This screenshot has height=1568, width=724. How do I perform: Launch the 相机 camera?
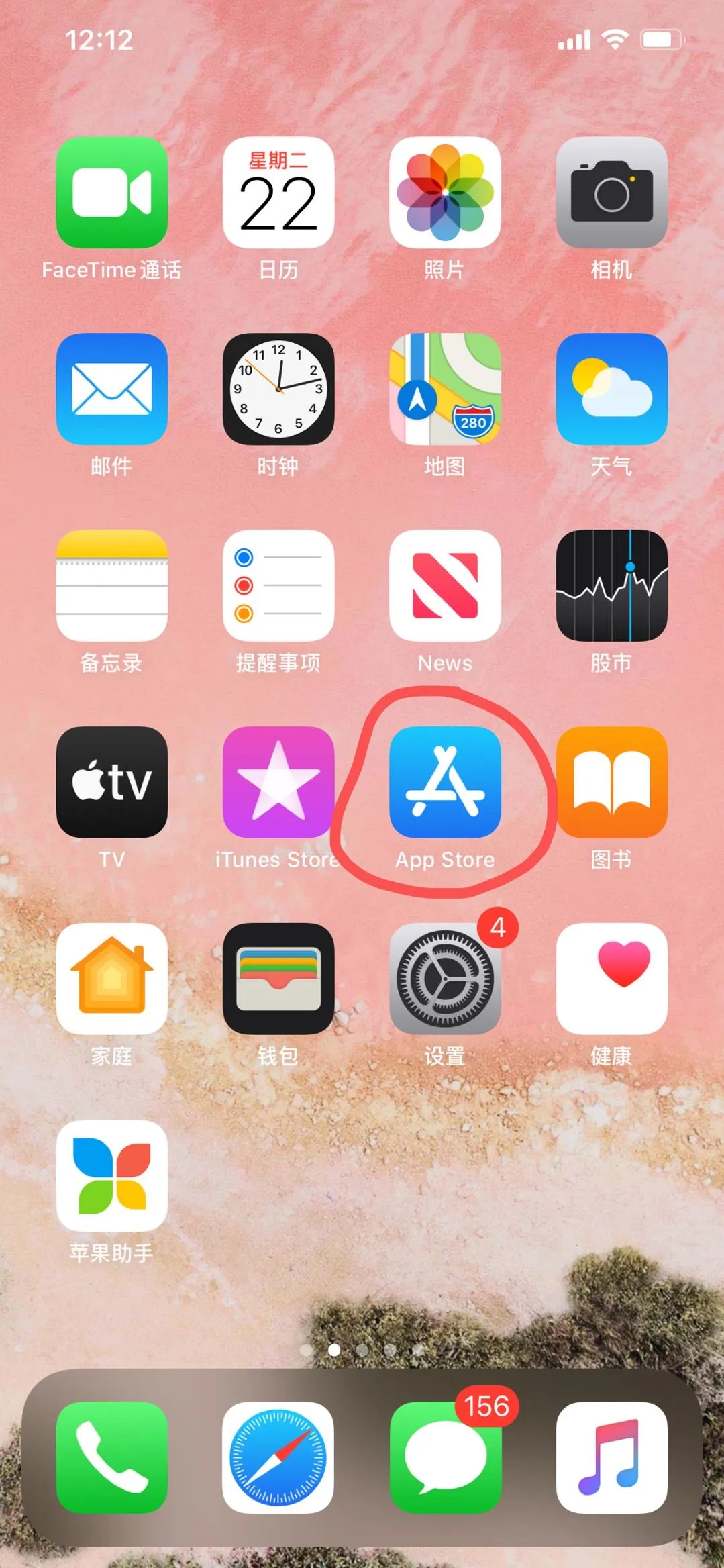pos(611,193)
